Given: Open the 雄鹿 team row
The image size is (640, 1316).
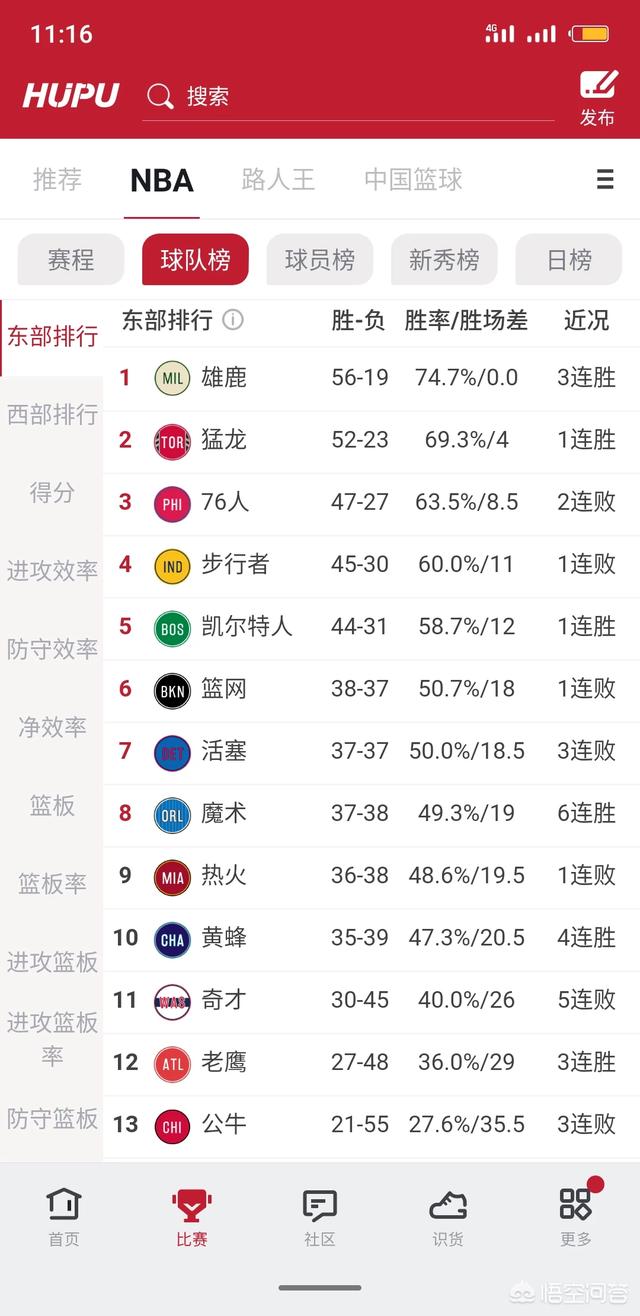Looking at the screenshot, I should pyautogui.click(x=371, y=377).
